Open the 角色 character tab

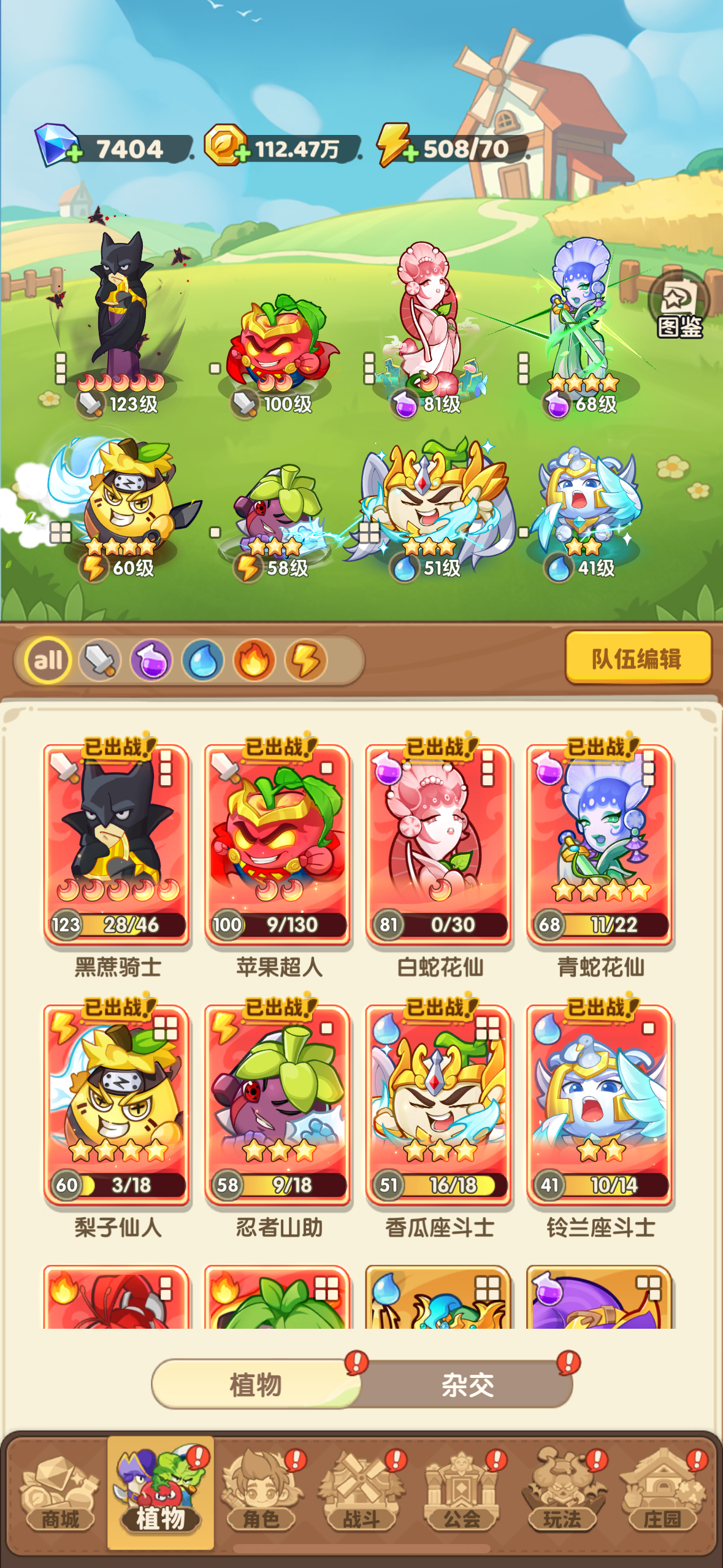tap(262, 1493)
